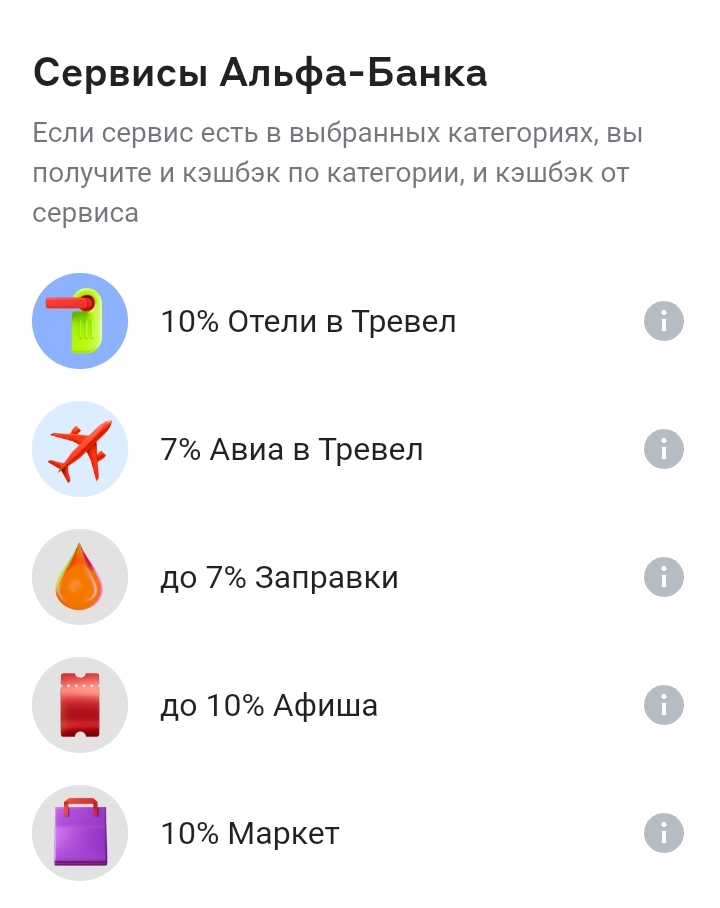Show info about Афиша cashback

(x=663, y=705)
